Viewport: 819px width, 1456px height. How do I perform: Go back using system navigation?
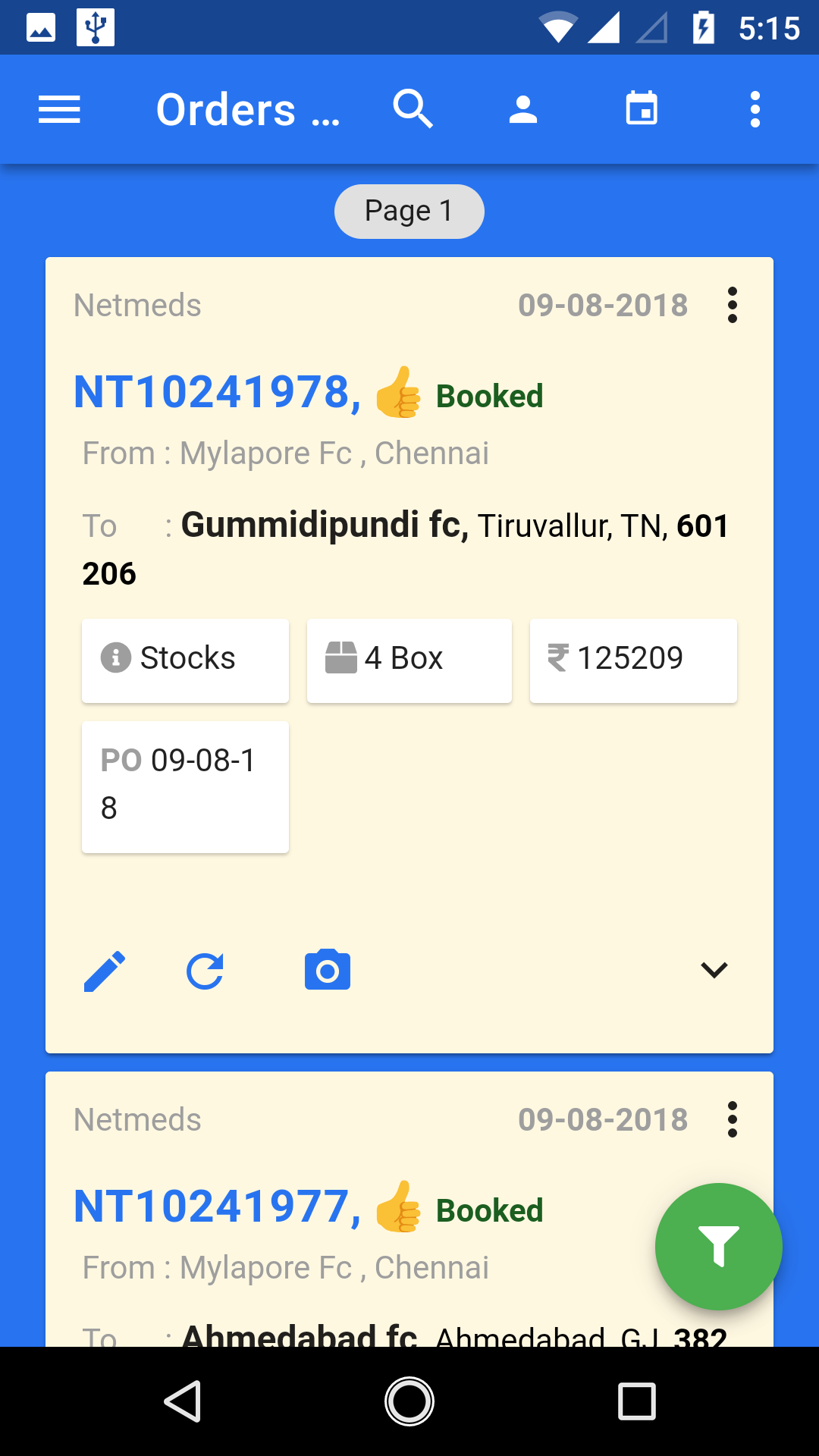click(183, 1401)
